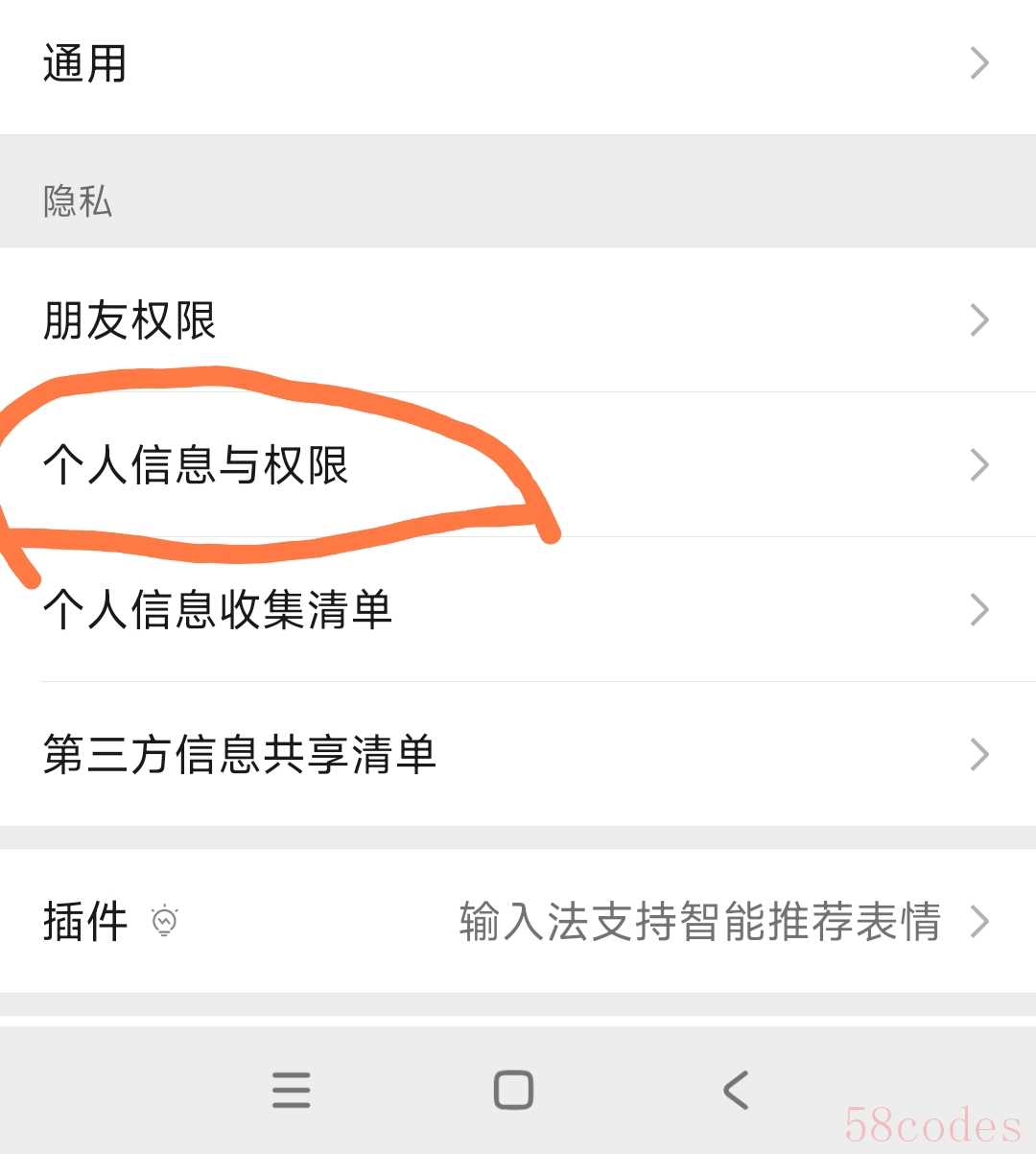Open 个人信息与权限

[518, 464]
